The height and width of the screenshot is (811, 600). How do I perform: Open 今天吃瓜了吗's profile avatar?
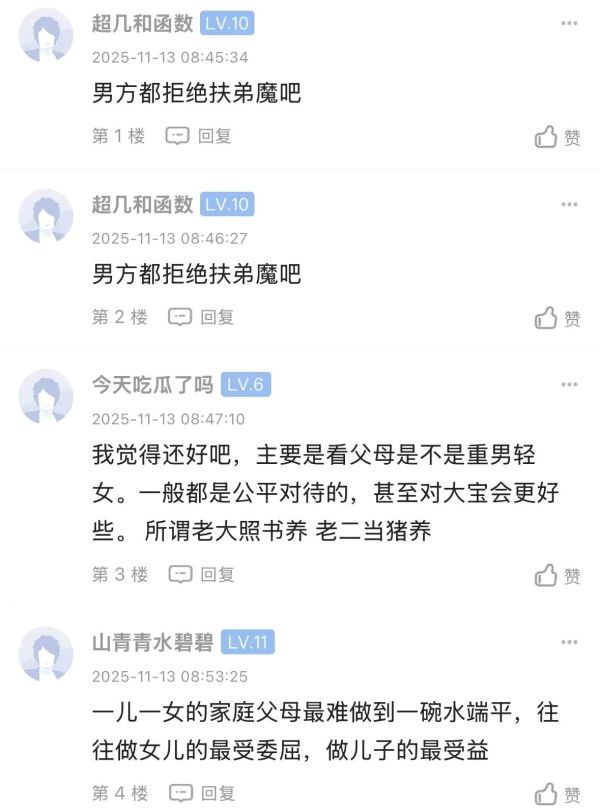click(x=46, y=395)
